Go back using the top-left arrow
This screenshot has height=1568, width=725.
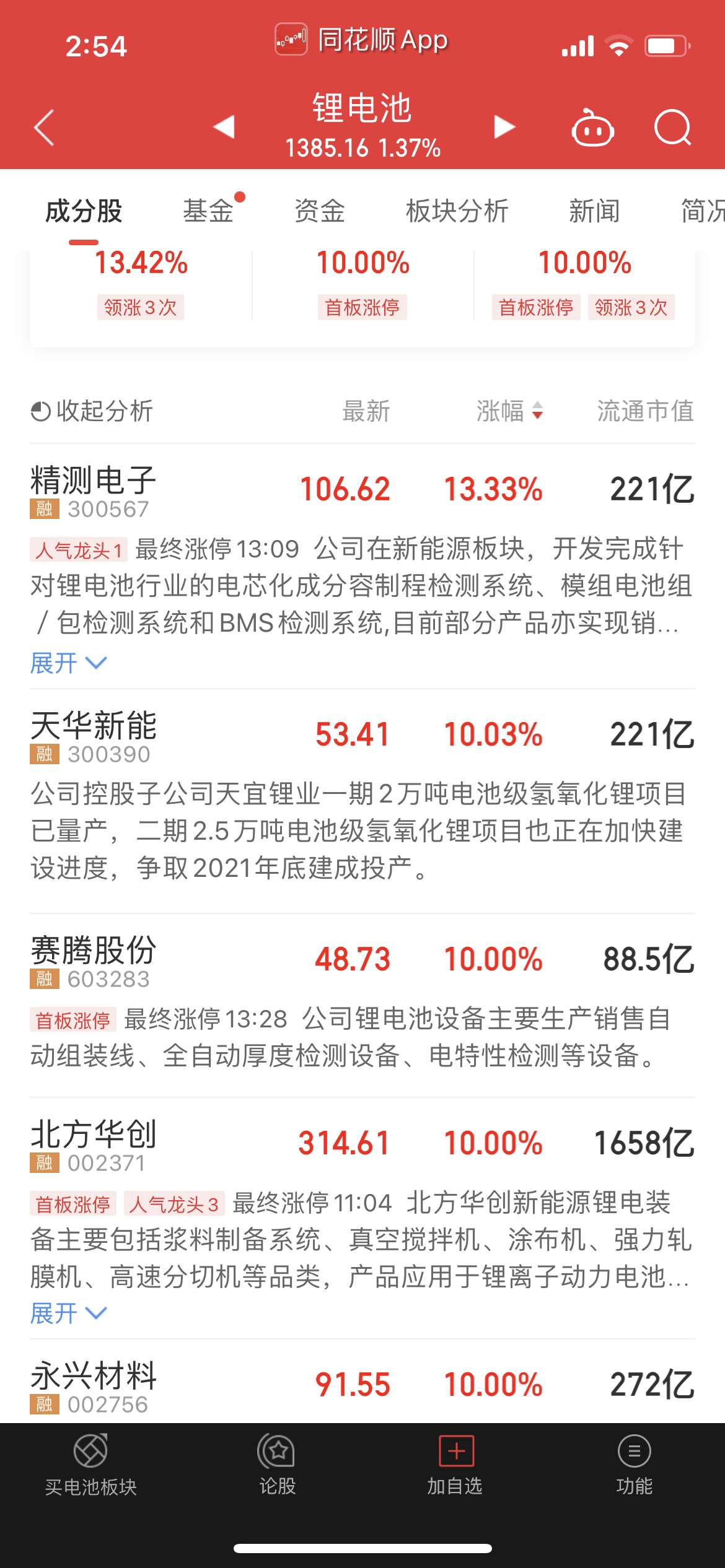pyautogui.click(x=44, y=128)
